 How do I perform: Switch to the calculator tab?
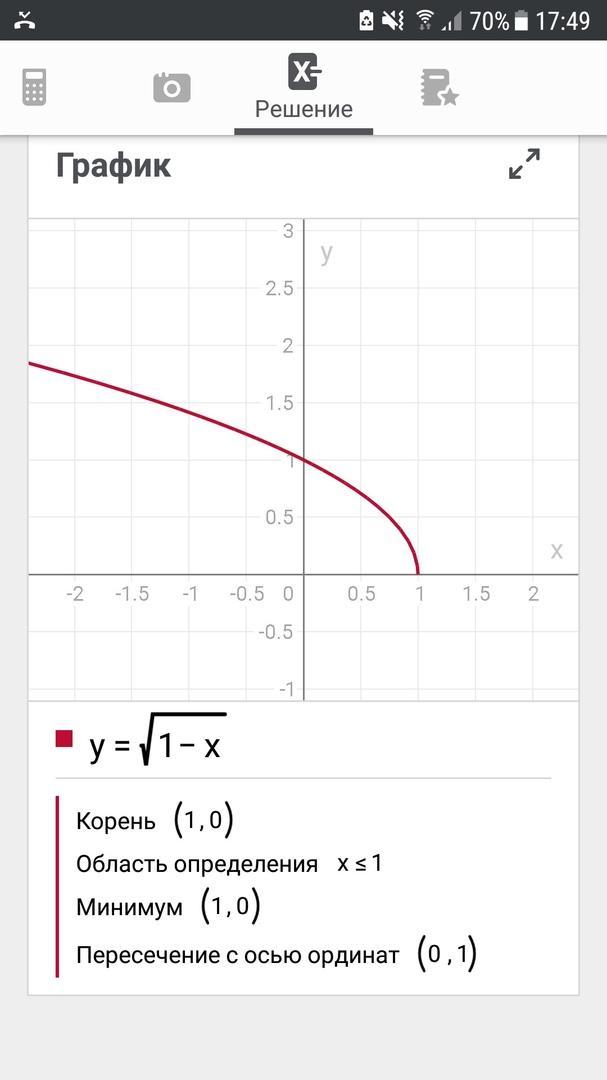tap(34, 87)
